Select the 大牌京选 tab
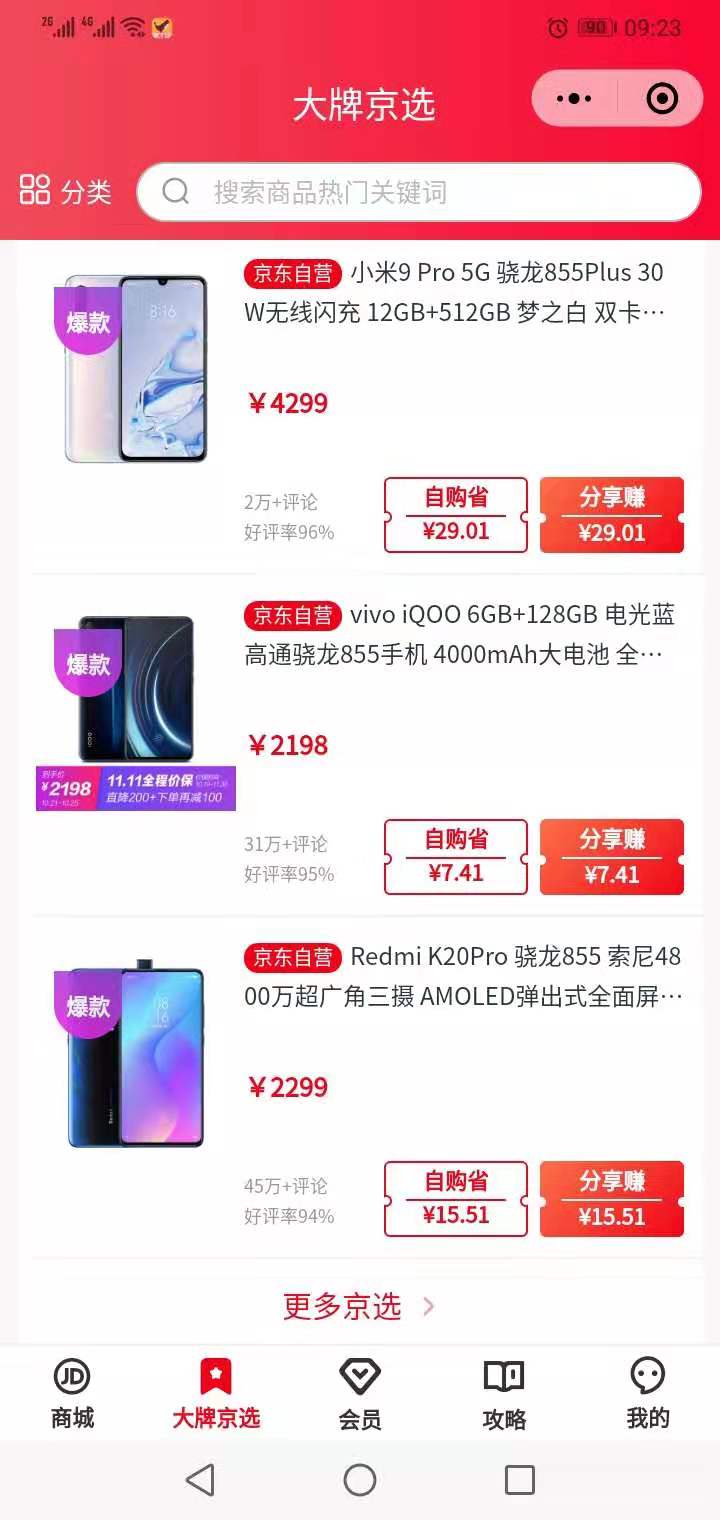 216,1393
